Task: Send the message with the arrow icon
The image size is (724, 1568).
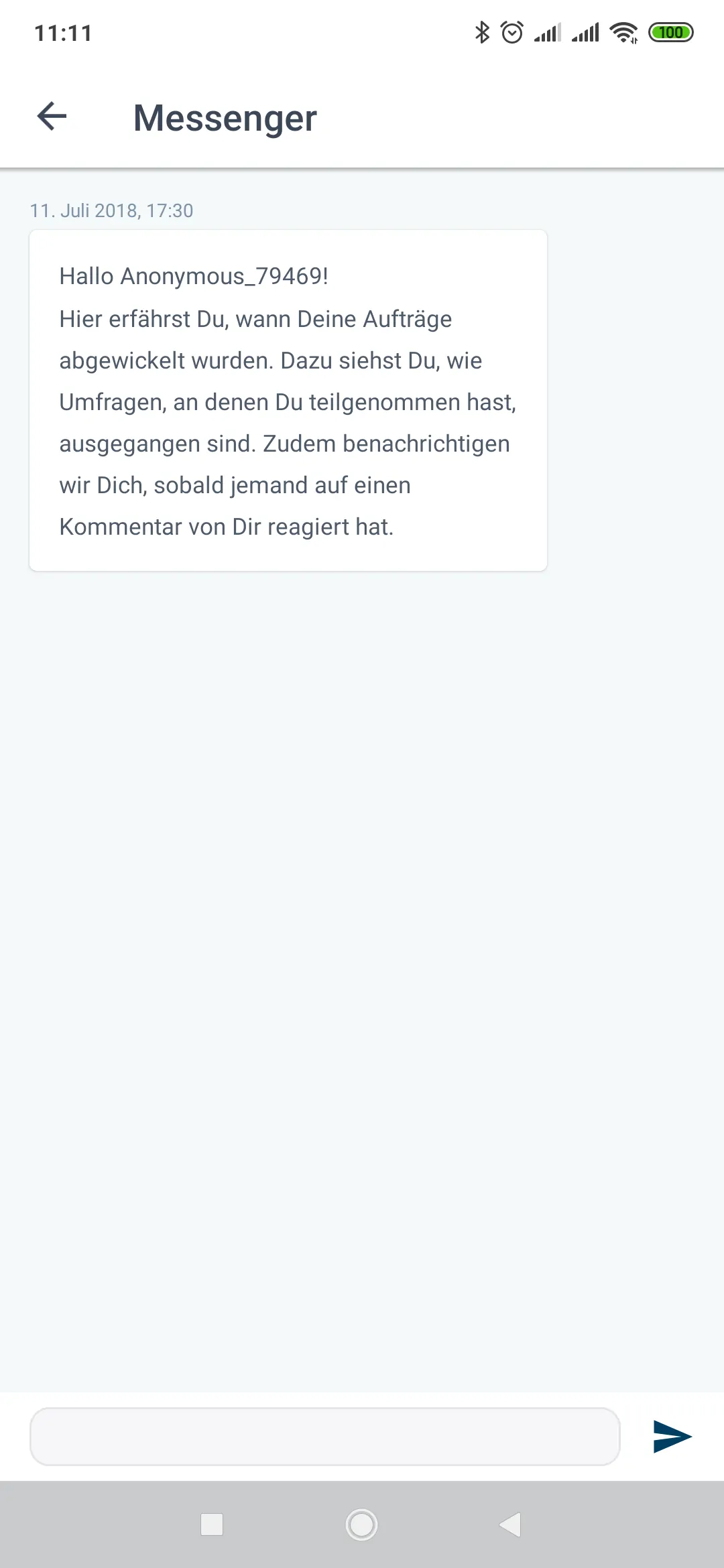Action: tap(672, 1436)
